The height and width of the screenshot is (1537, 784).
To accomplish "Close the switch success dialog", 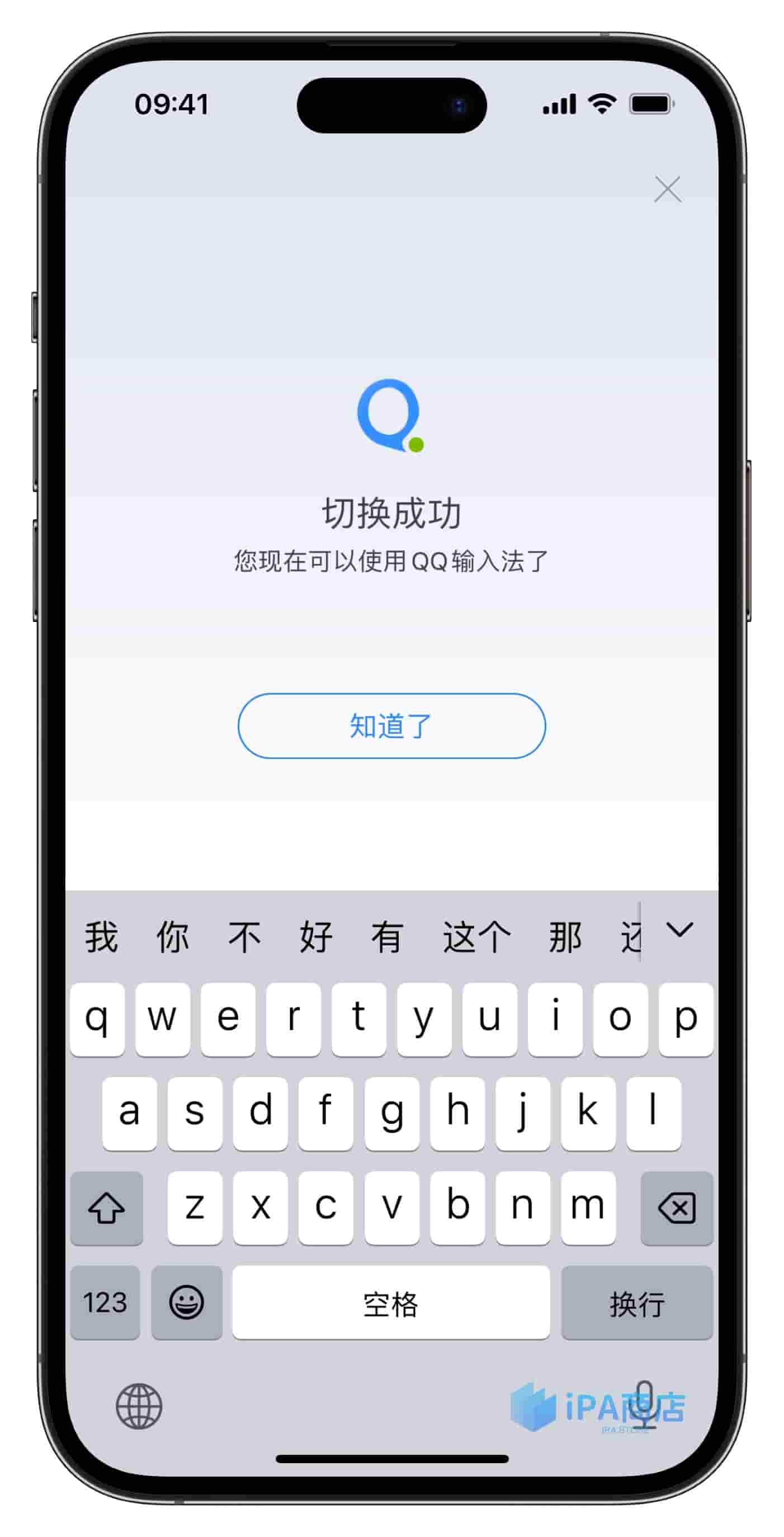I will [x=667, y=189].
